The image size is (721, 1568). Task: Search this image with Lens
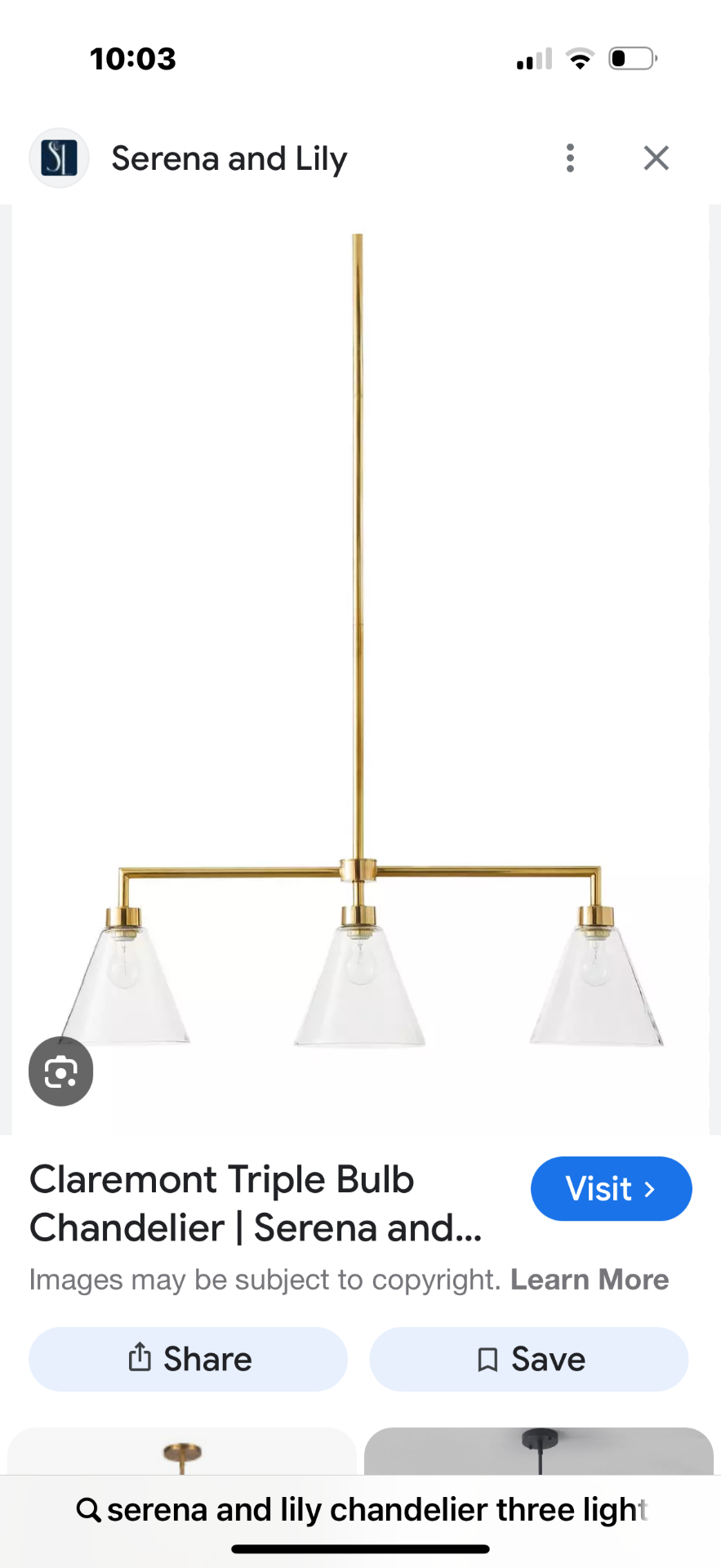(x=61, y=1071)
